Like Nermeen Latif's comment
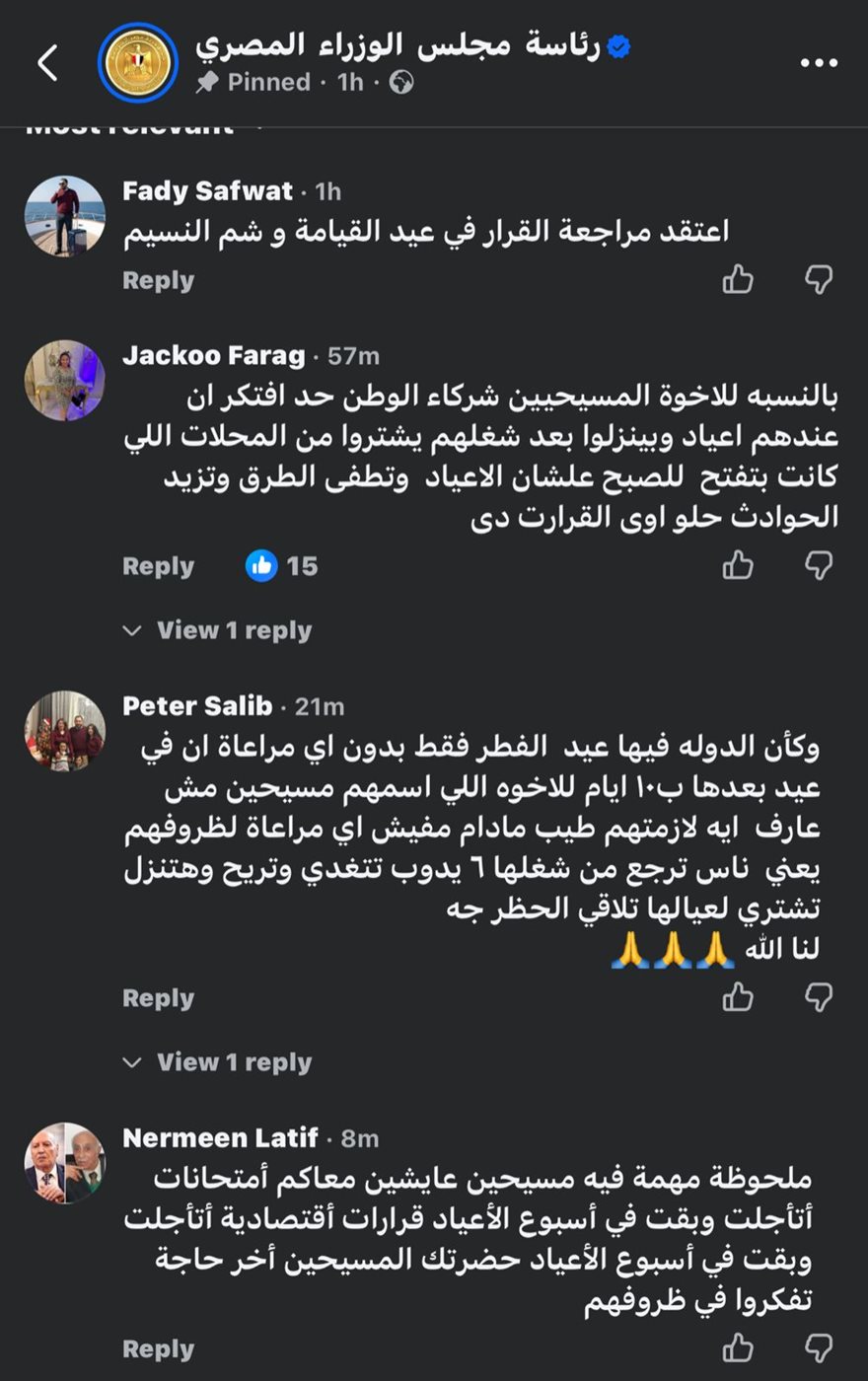The image size is (868, 1381). [x=738, y=1347]
